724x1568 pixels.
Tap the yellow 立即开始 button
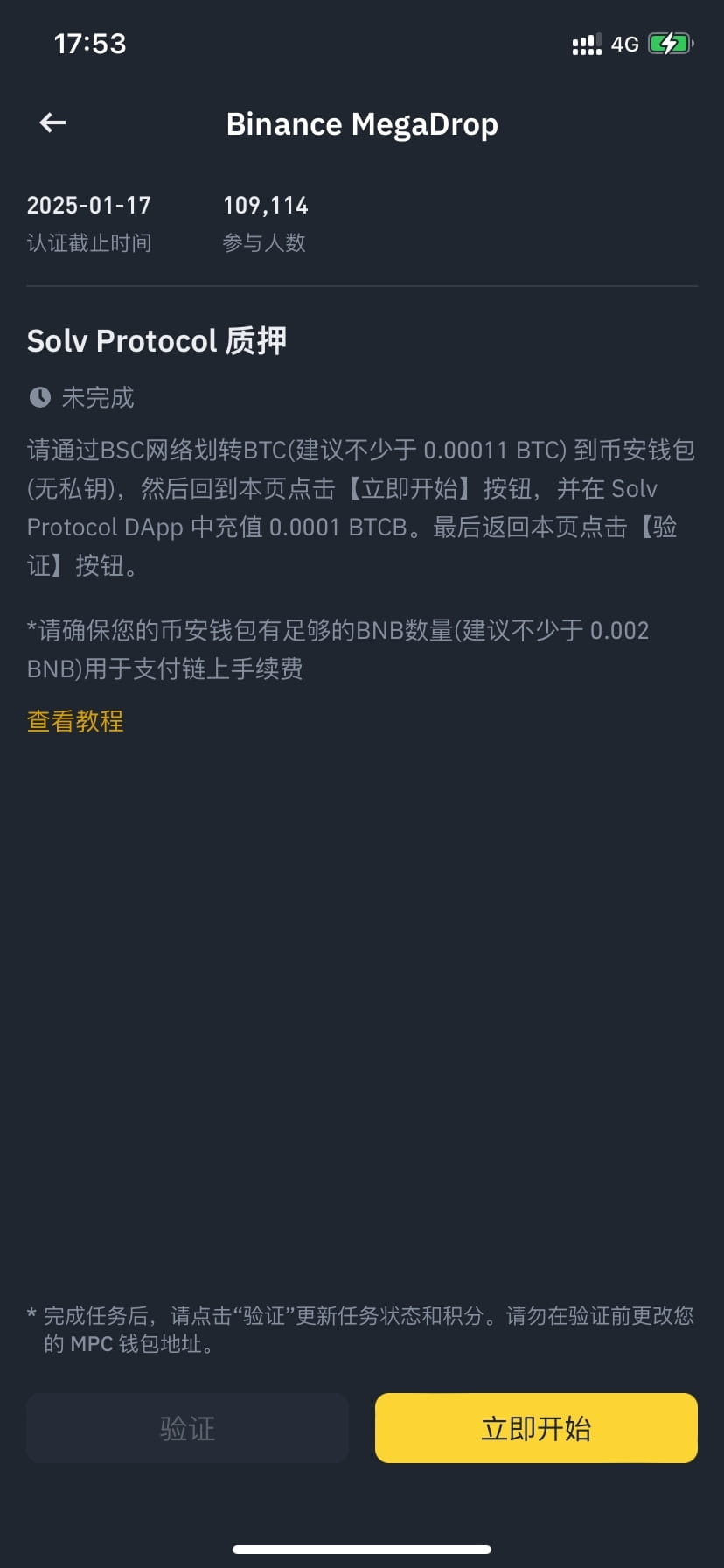pos(536,1428)
